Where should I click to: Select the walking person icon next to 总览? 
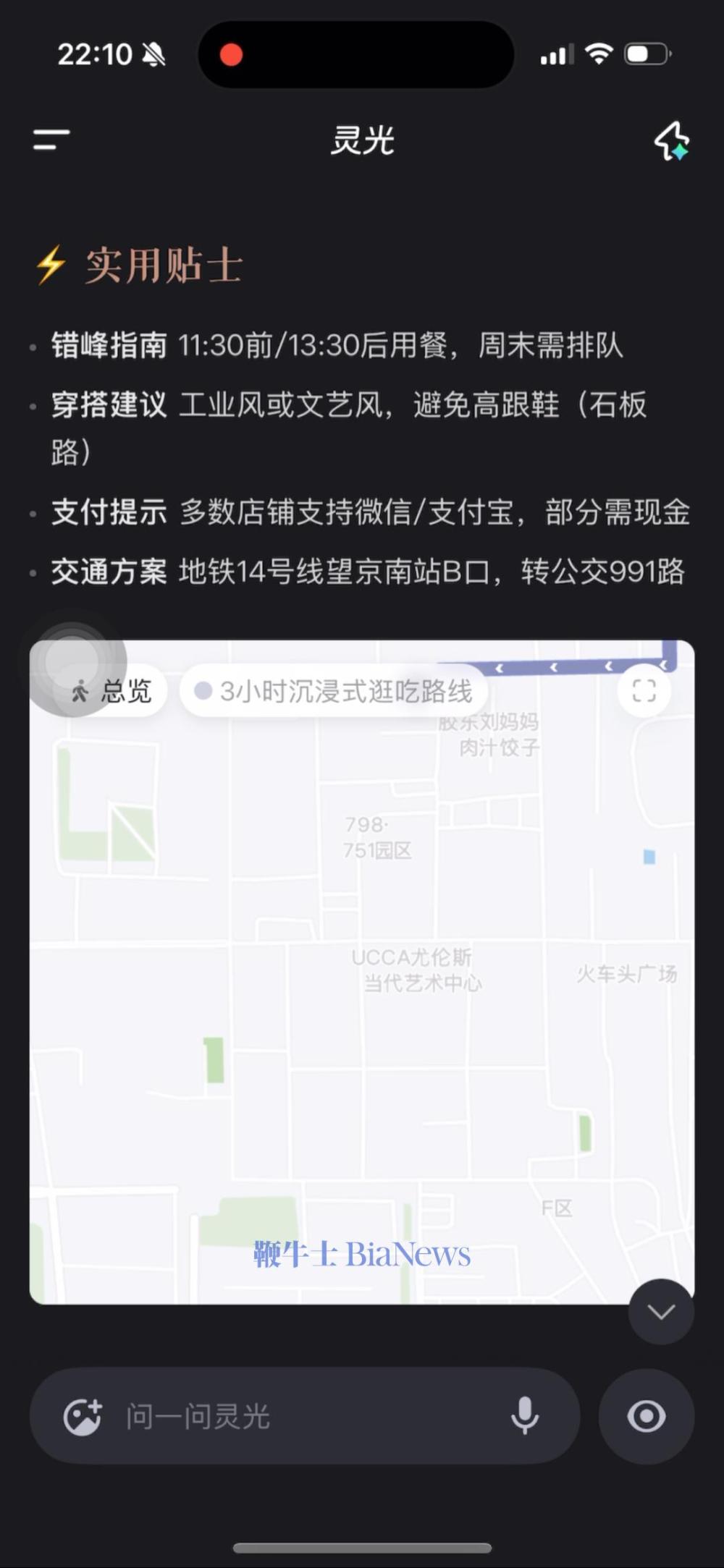click(82, 690)
